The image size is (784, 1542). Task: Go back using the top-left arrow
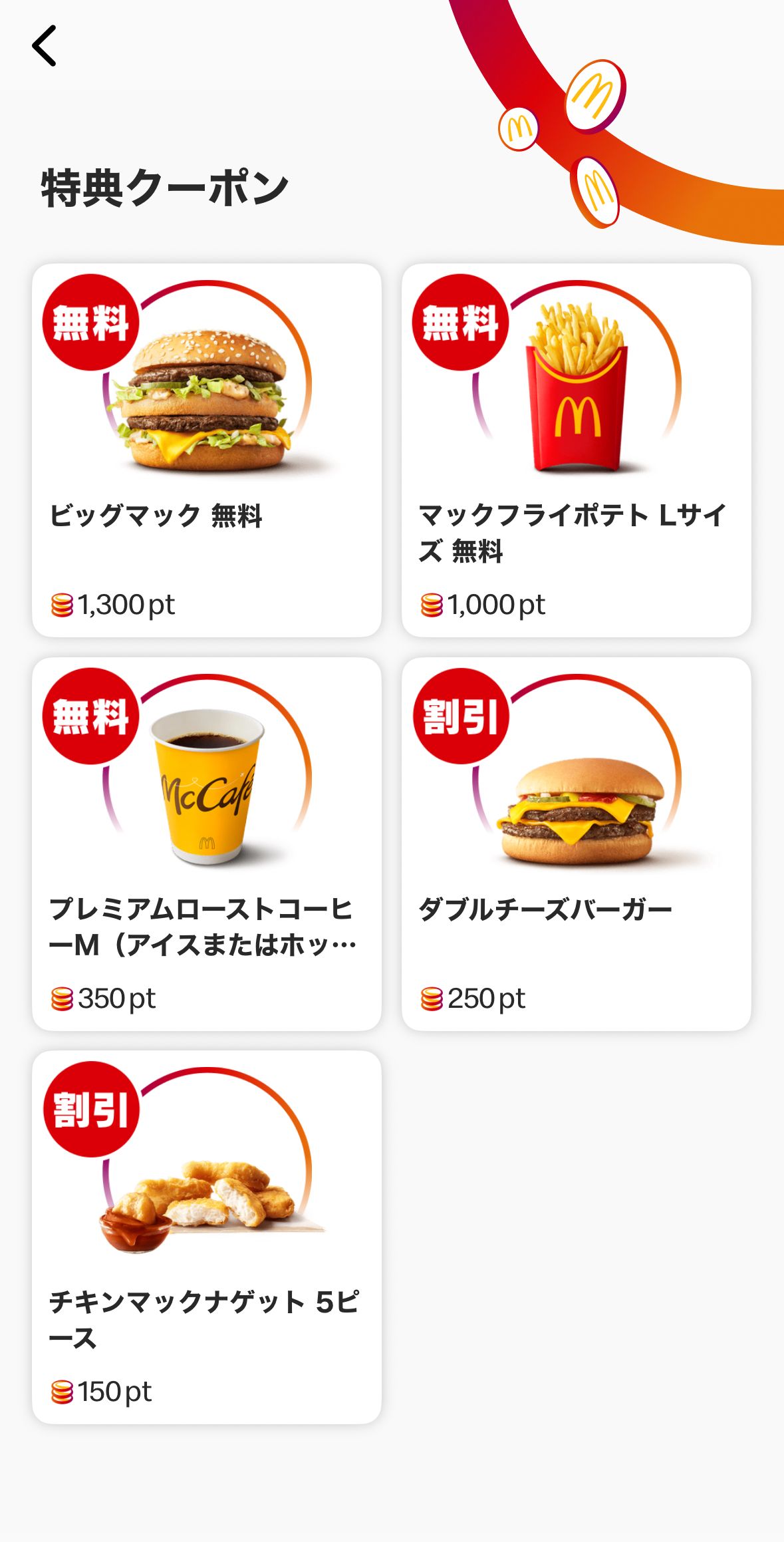click(x=45, y=46)
